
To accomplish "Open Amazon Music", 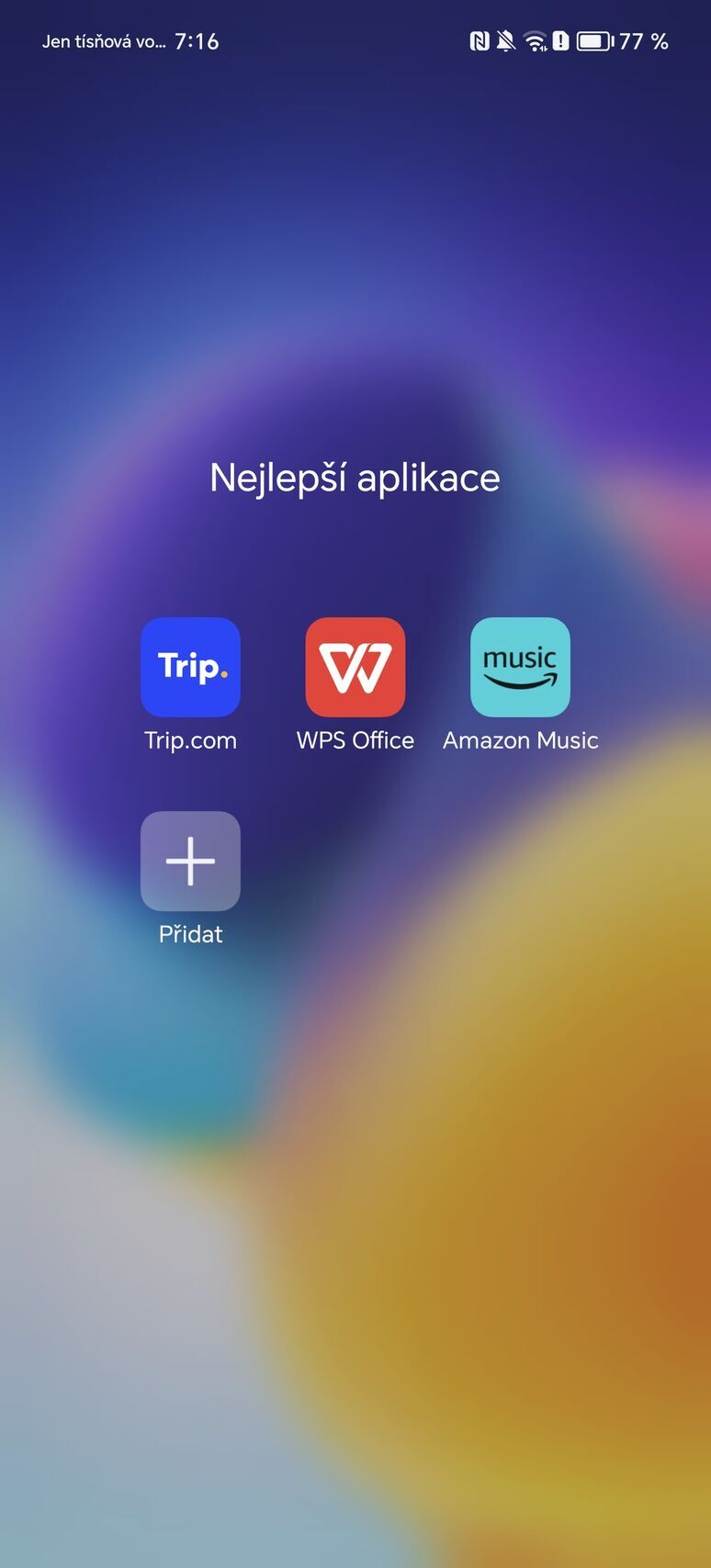I will [520, 667].
